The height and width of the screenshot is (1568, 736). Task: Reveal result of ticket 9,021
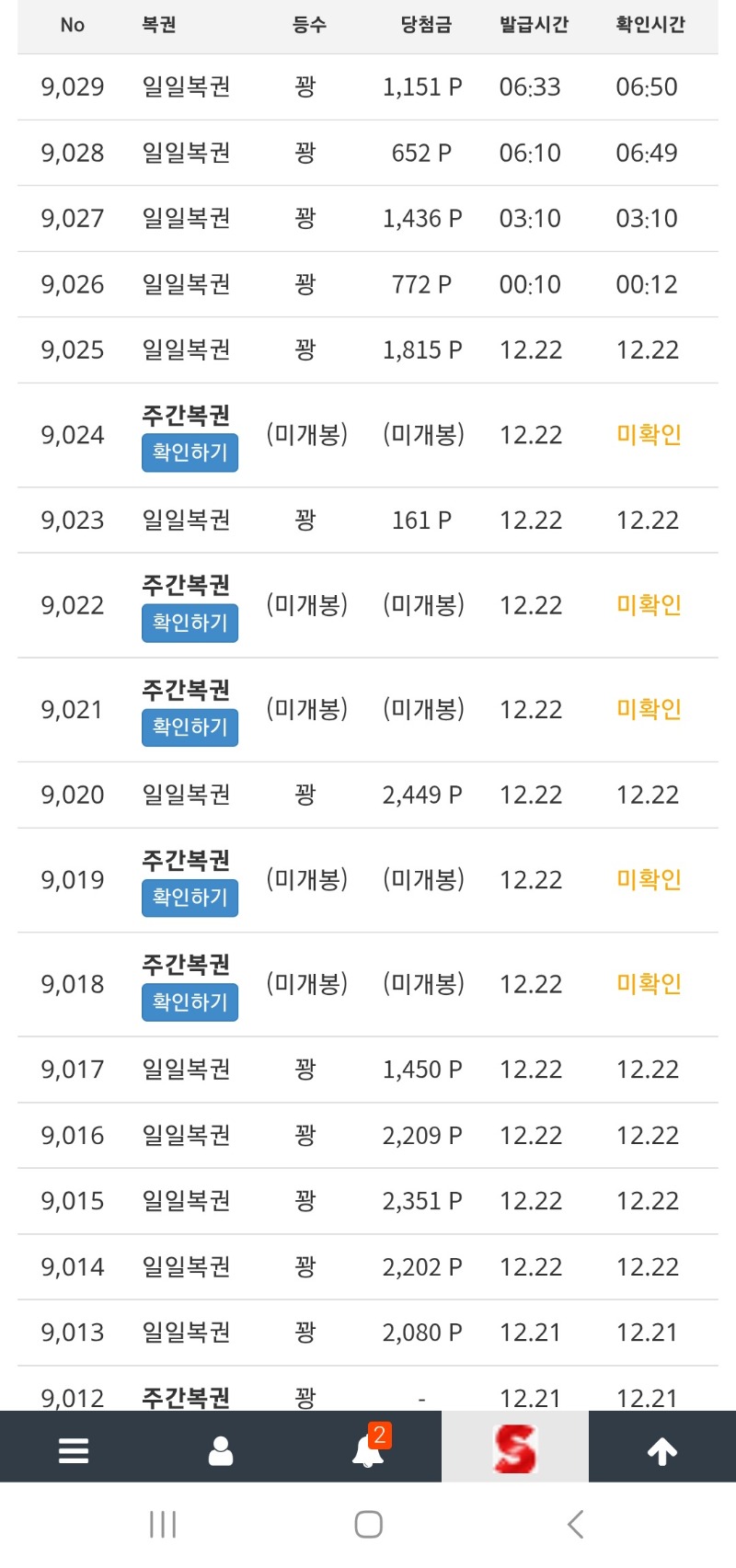(x=190, y=727)
